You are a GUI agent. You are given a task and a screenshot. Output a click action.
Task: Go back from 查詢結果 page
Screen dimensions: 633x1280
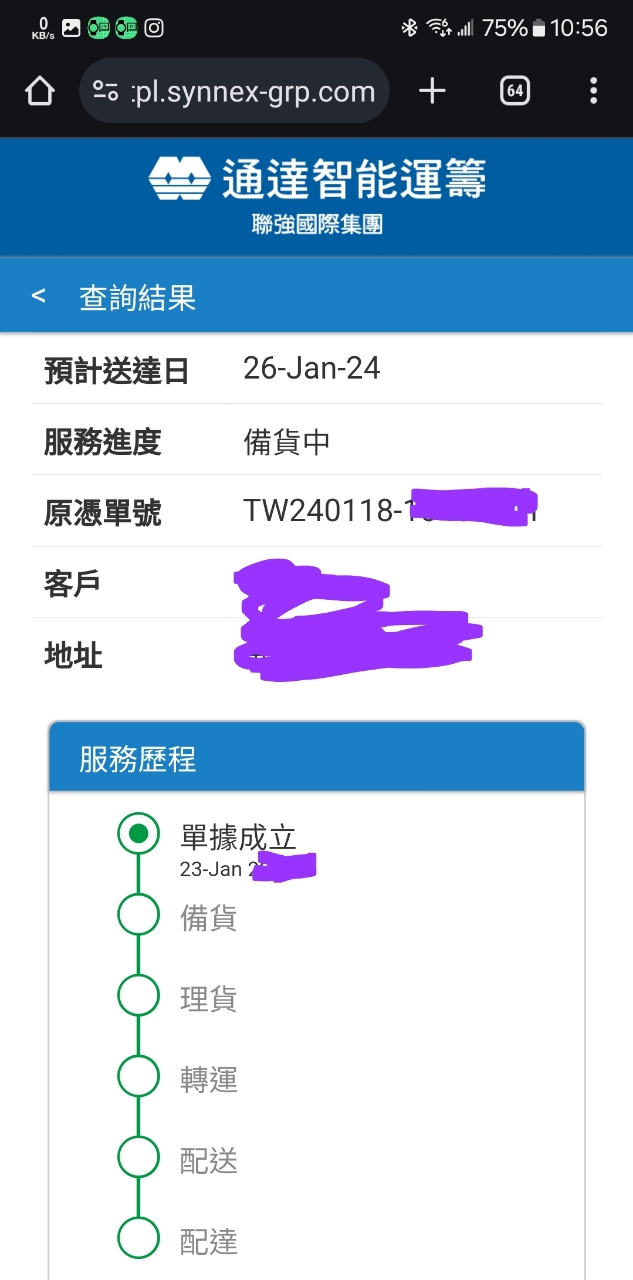pyautogui.click(x=38, y=296)
